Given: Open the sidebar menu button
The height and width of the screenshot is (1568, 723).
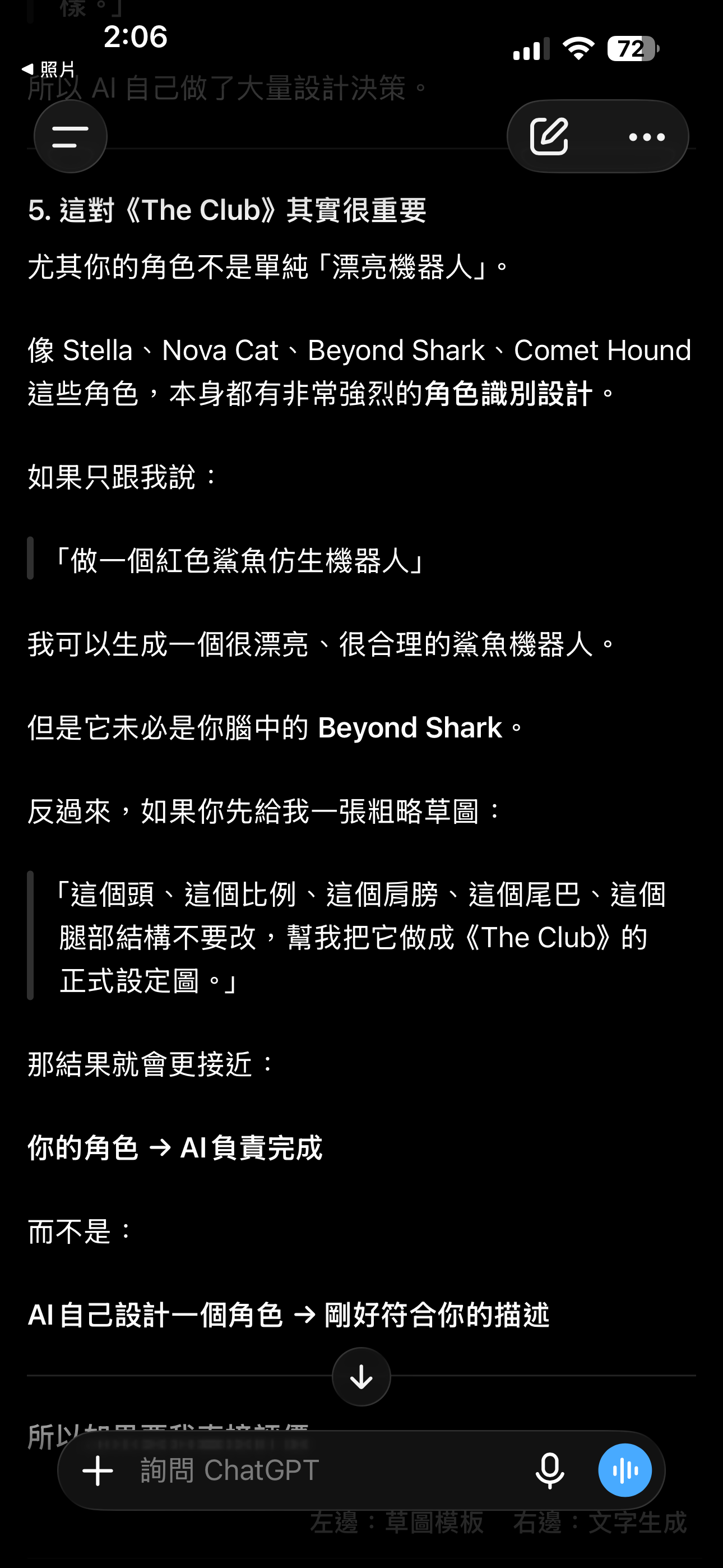Looking at the screenshot, I should (x=71, y=136).
